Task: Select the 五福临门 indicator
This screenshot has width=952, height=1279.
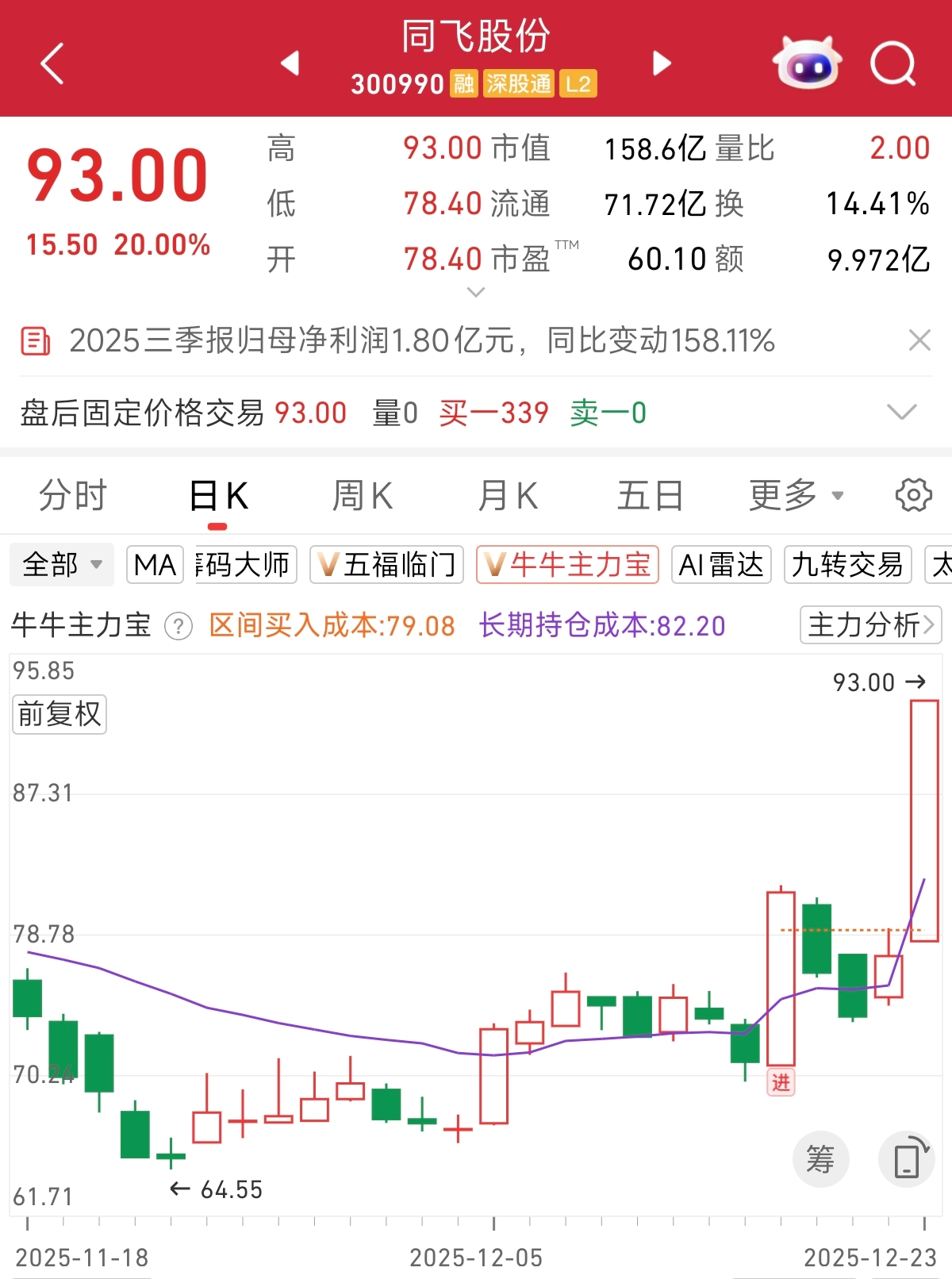Action: pos(387,565)
